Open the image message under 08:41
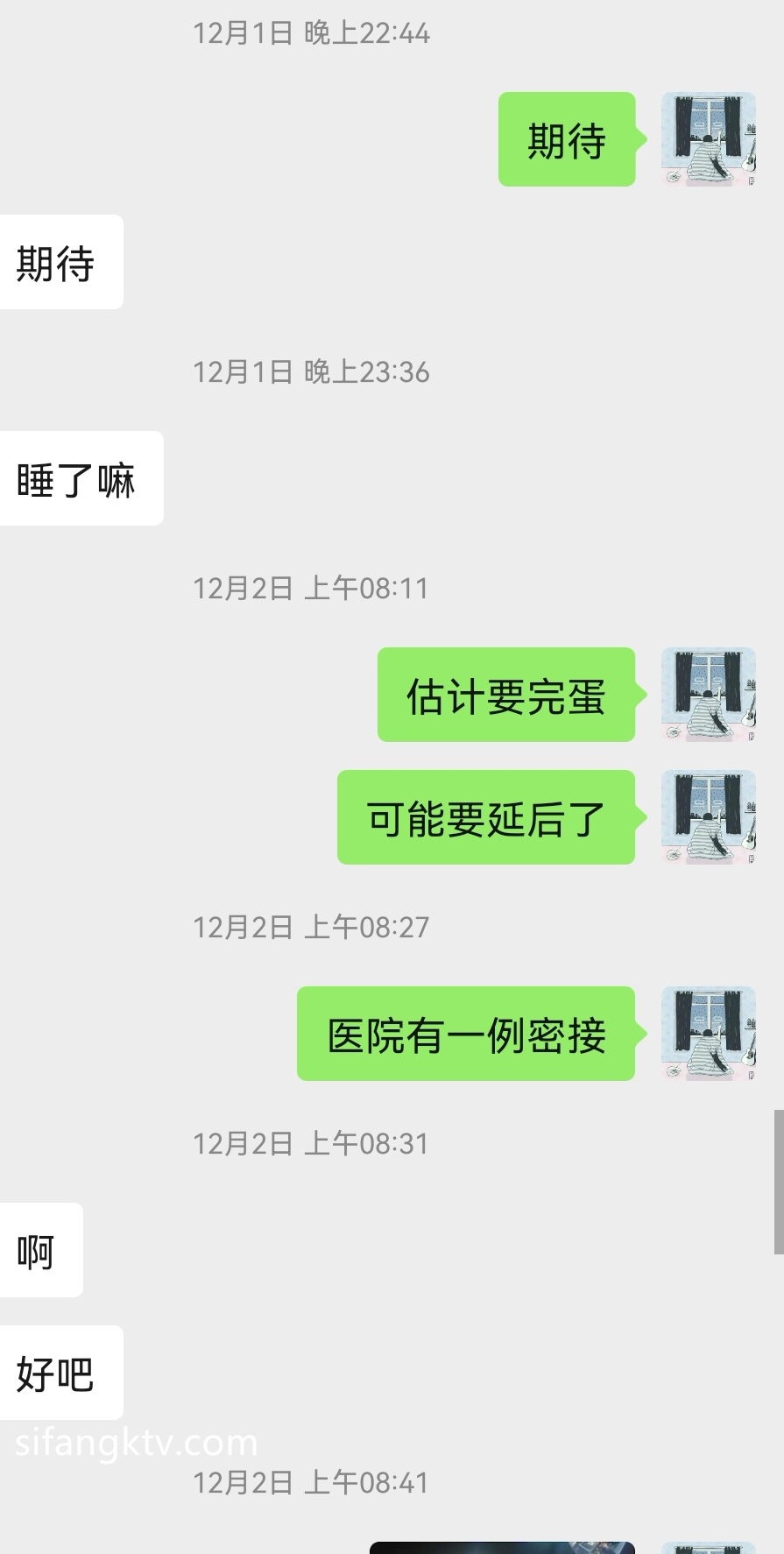The image size is (784, 1554). coord(502,1546)
